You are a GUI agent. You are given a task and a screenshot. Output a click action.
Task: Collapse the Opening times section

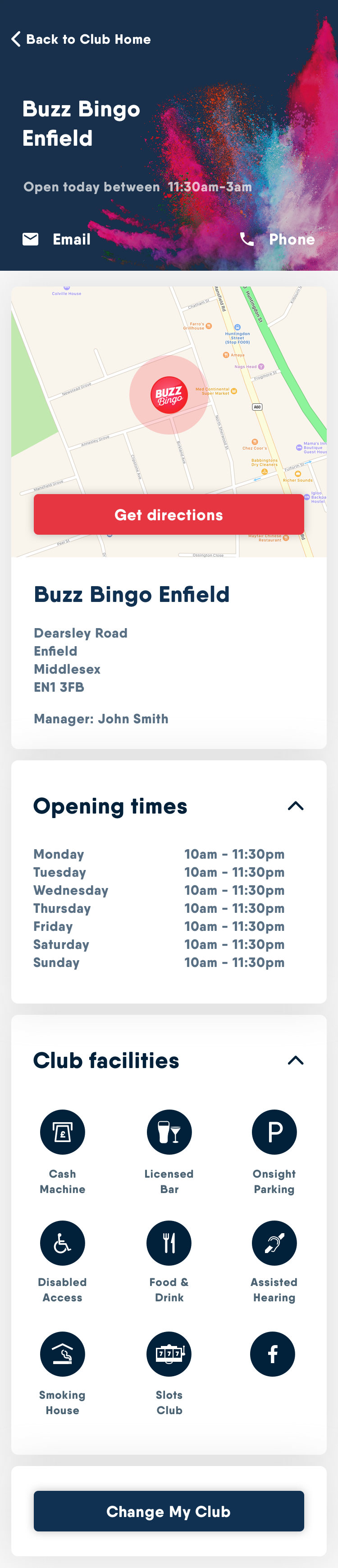coord(296,806)
